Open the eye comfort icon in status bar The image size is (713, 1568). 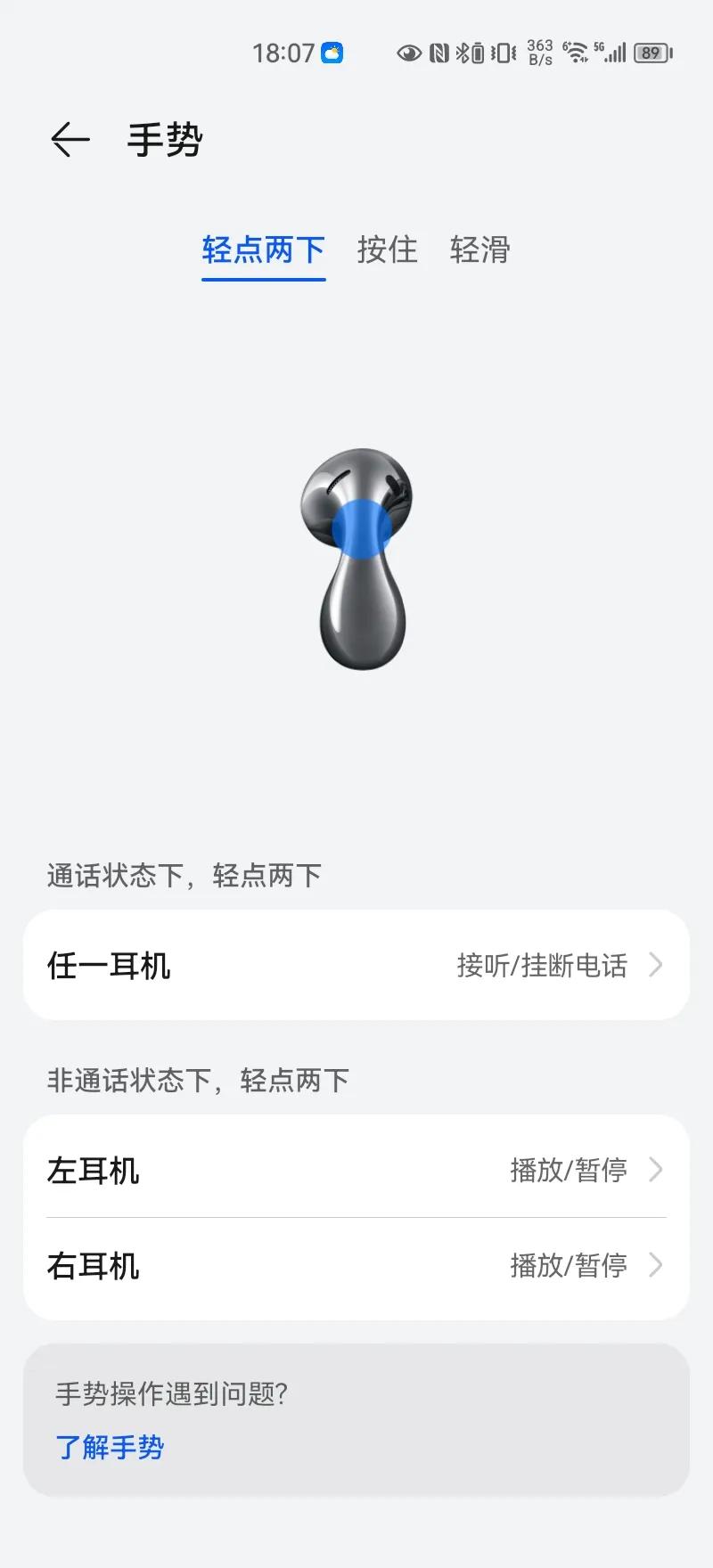click(408, 53)
